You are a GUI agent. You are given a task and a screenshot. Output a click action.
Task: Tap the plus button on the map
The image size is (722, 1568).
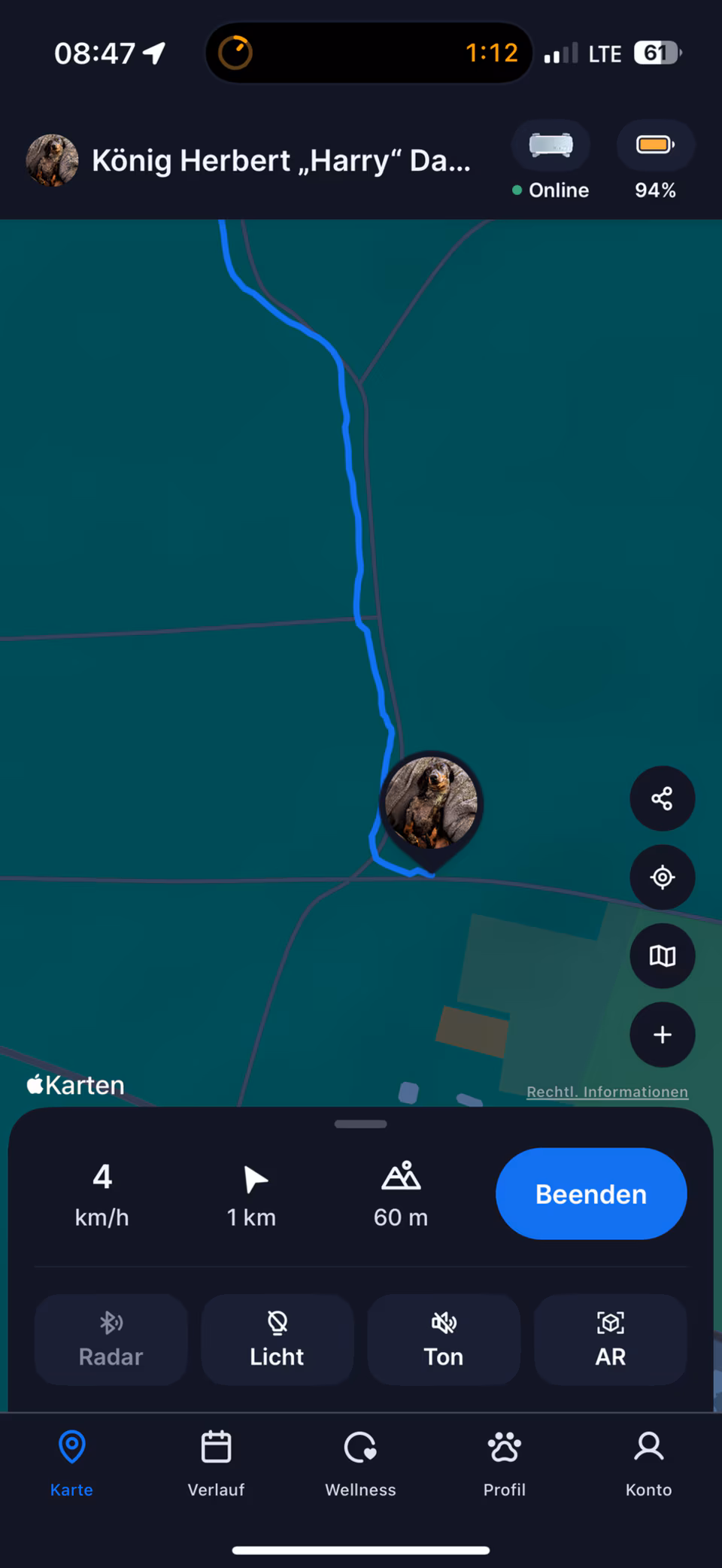(662, 1035)
